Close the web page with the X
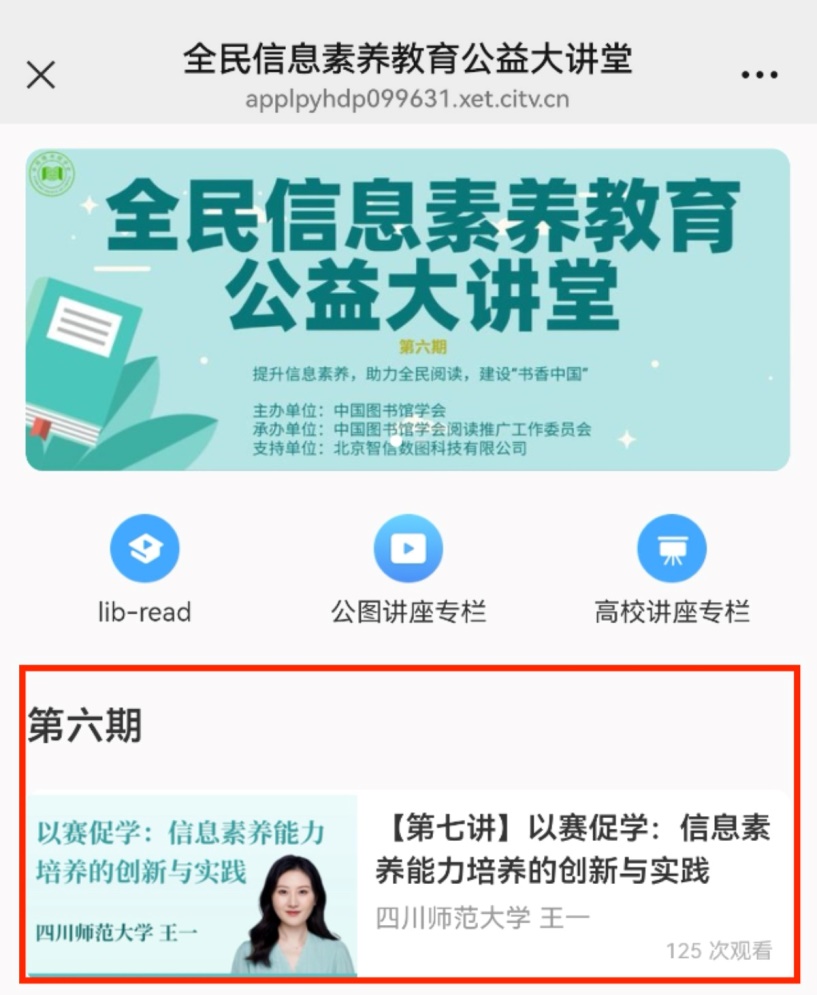 (41, 75)
